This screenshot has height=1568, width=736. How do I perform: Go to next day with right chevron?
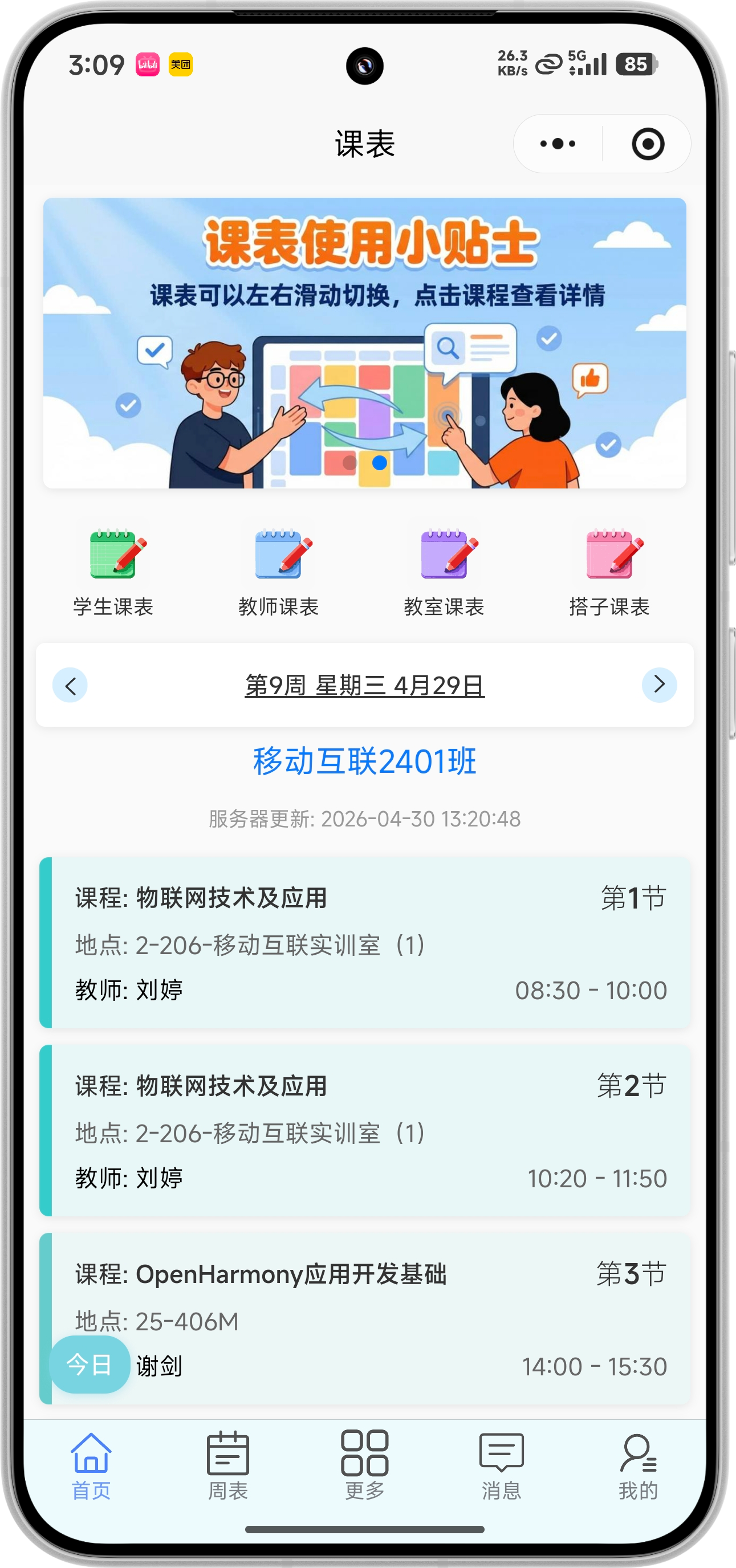[660, 684]
